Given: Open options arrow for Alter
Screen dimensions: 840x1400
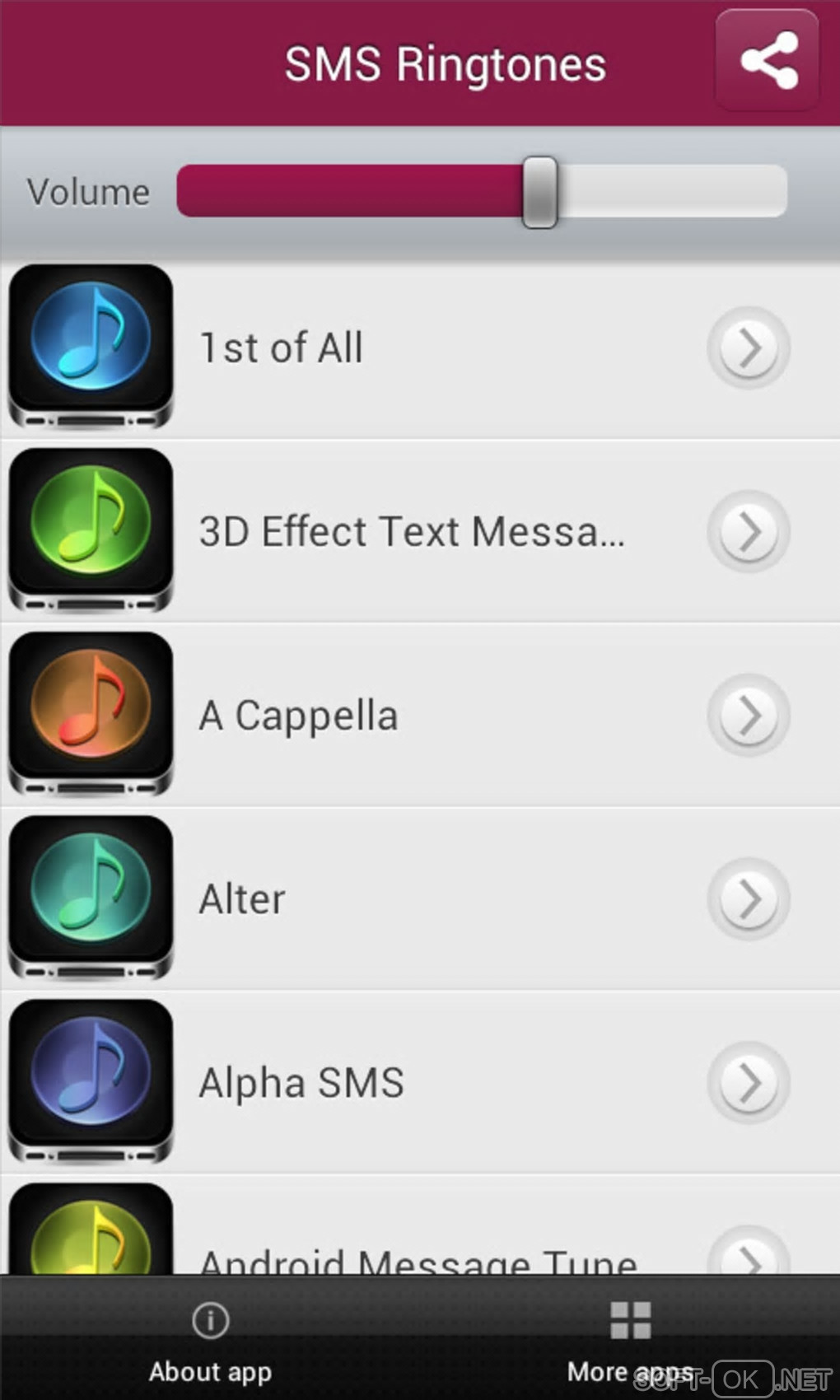Looking at the screenshot, I should [x=748, y=899].
